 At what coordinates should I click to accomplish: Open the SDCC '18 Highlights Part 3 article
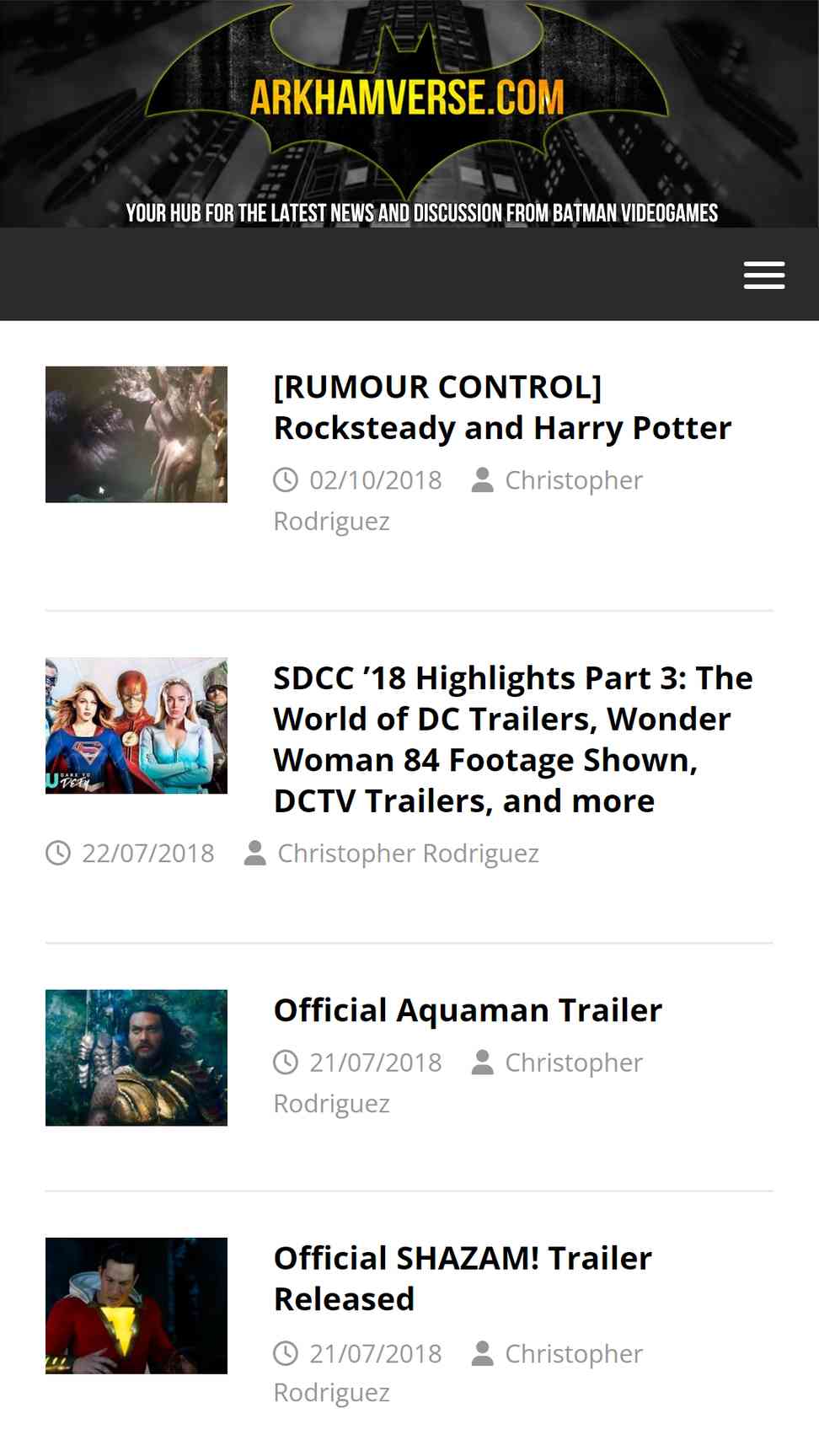point(513,739)
